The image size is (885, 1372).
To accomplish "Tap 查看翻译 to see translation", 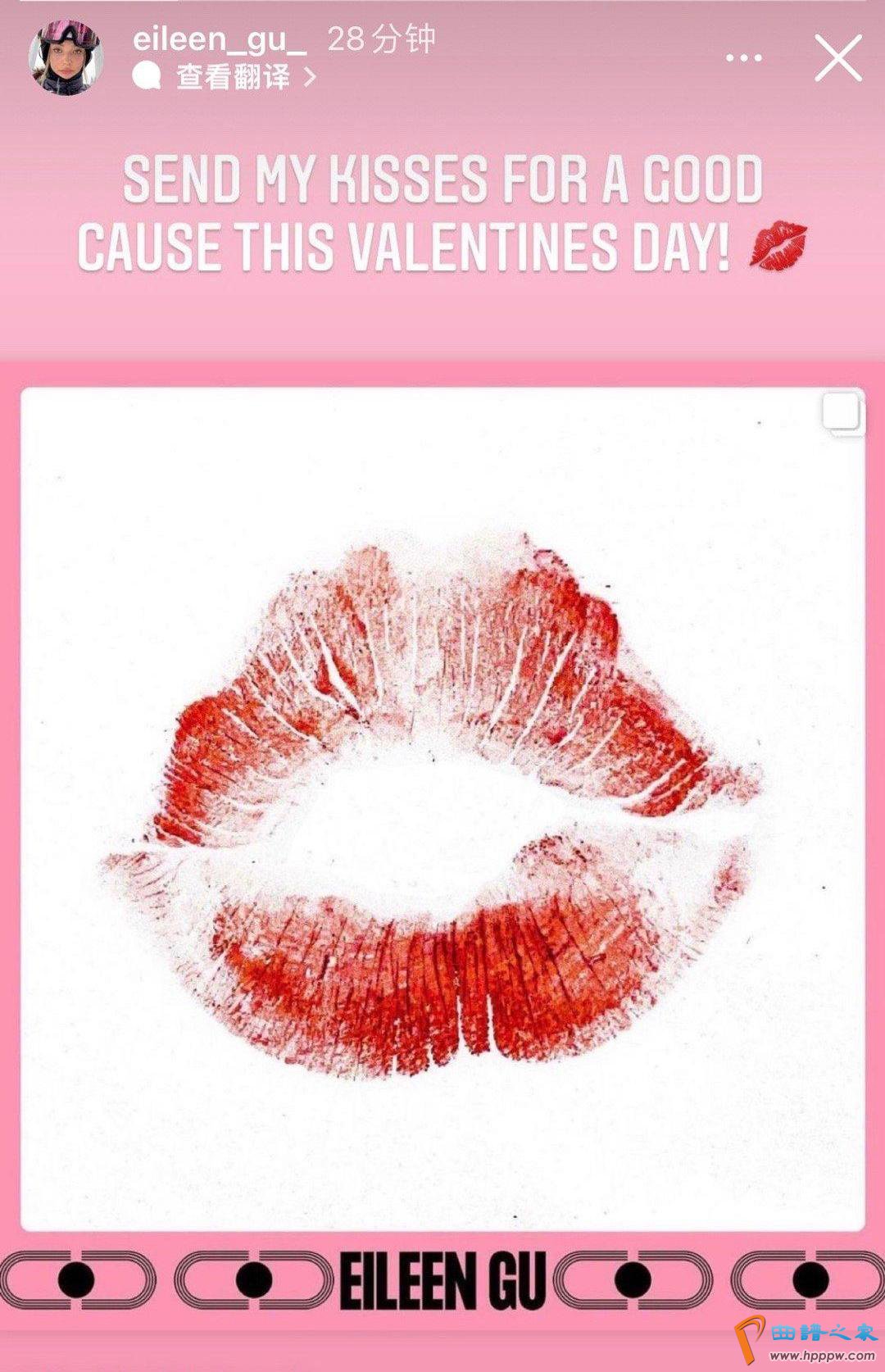I will point(234,78).
